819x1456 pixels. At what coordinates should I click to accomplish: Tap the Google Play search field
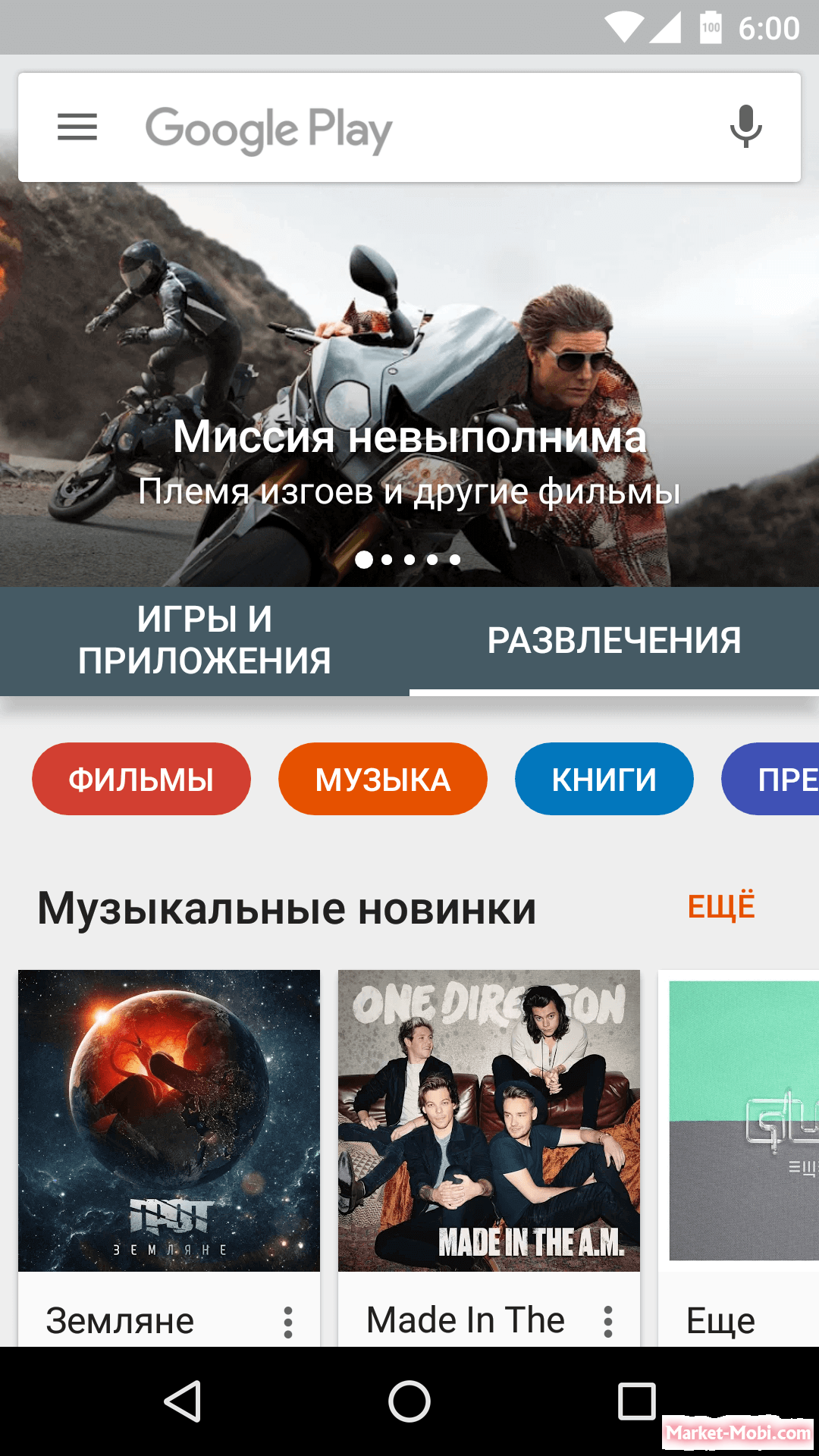pyautogui.click(x=409, y=127)
